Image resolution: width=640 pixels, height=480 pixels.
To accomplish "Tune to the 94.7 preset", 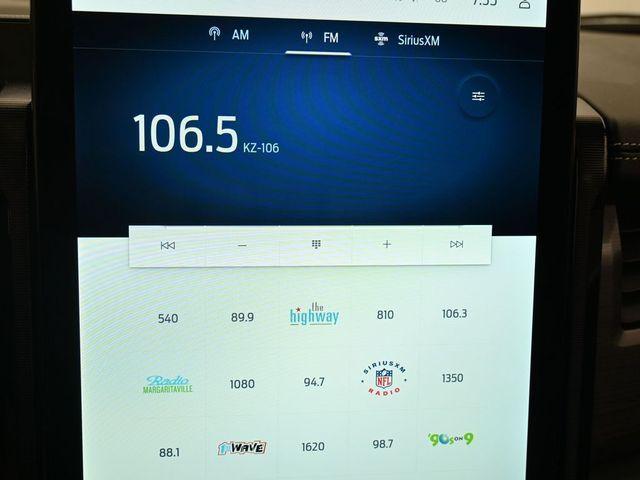I will click(x=314, y=382).
